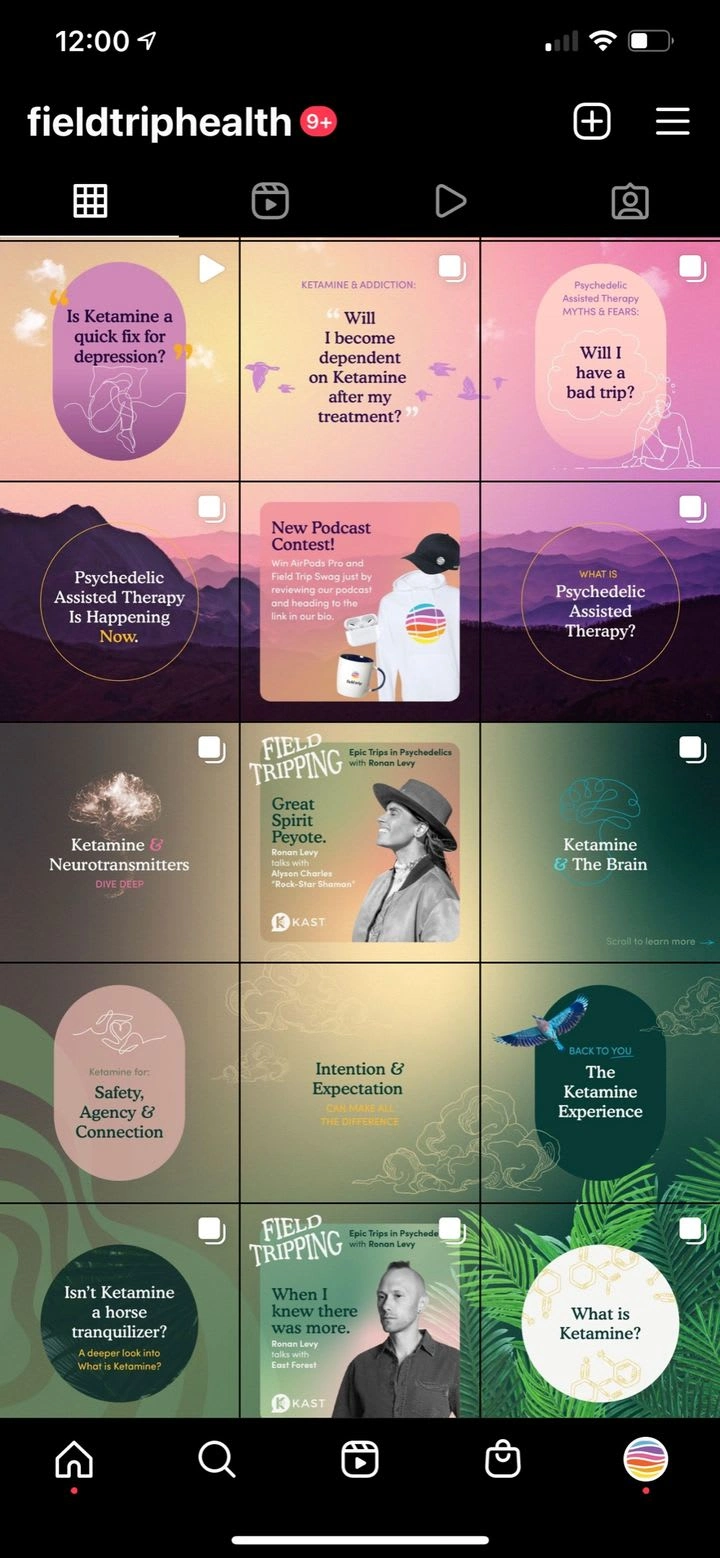Image resolution: width=720 pixels, height=1558 pixels.
Task: Open 'Ketamine & Neurotransmitters' post
Action: [x=119, y=843]
